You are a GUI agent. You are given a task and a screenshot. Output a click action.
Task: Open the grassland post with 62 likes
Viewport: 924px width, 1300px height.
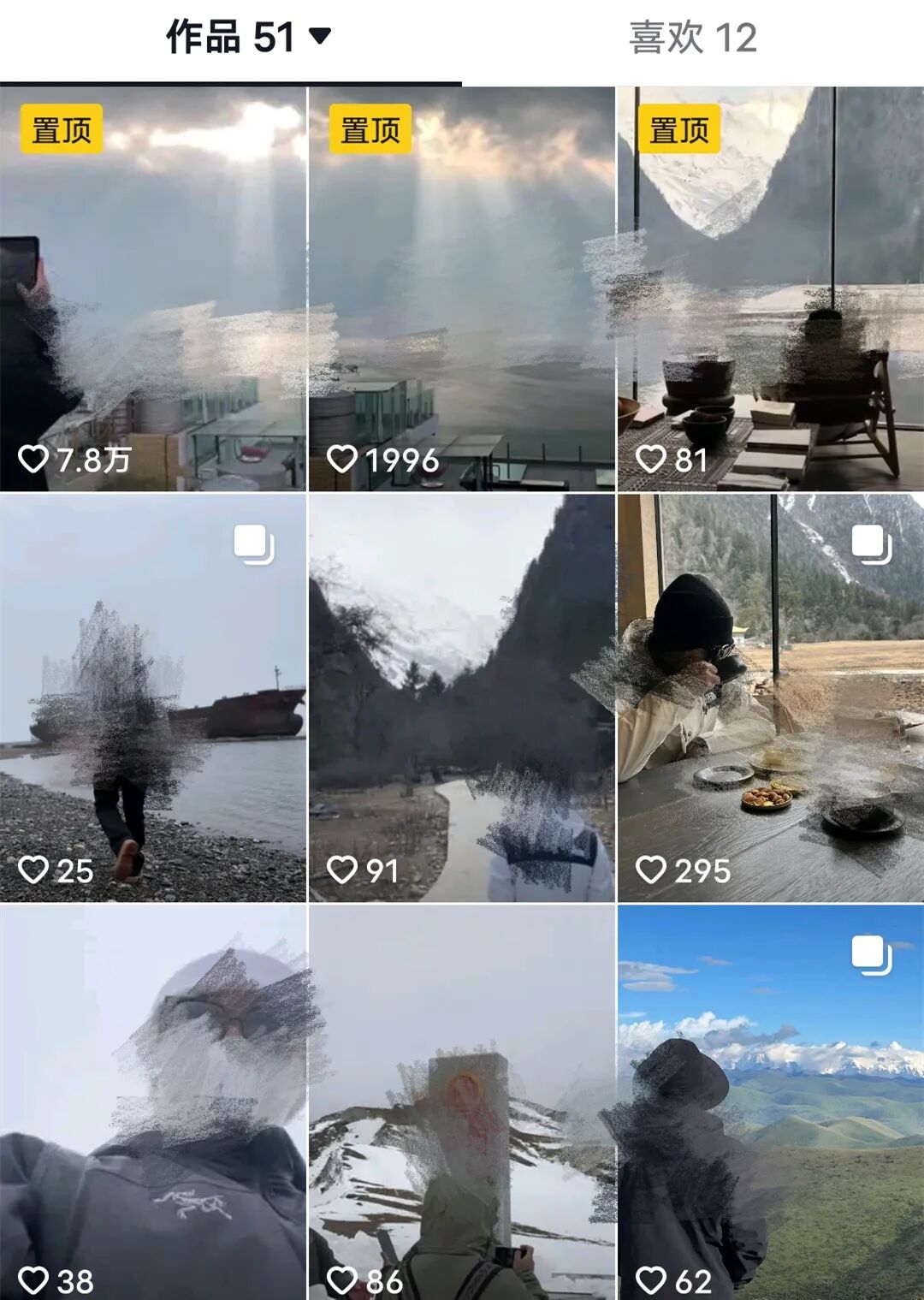click(770, 1102)
